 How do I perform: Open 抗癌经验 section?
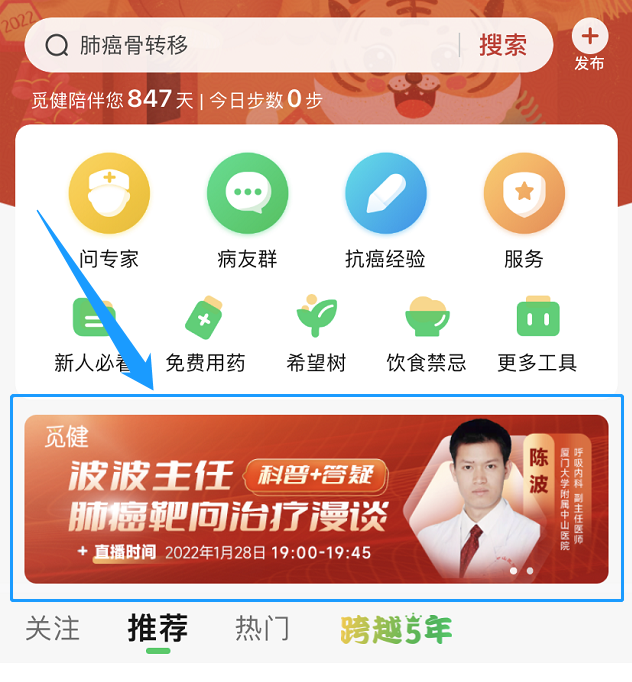click(x=385, y=212)
